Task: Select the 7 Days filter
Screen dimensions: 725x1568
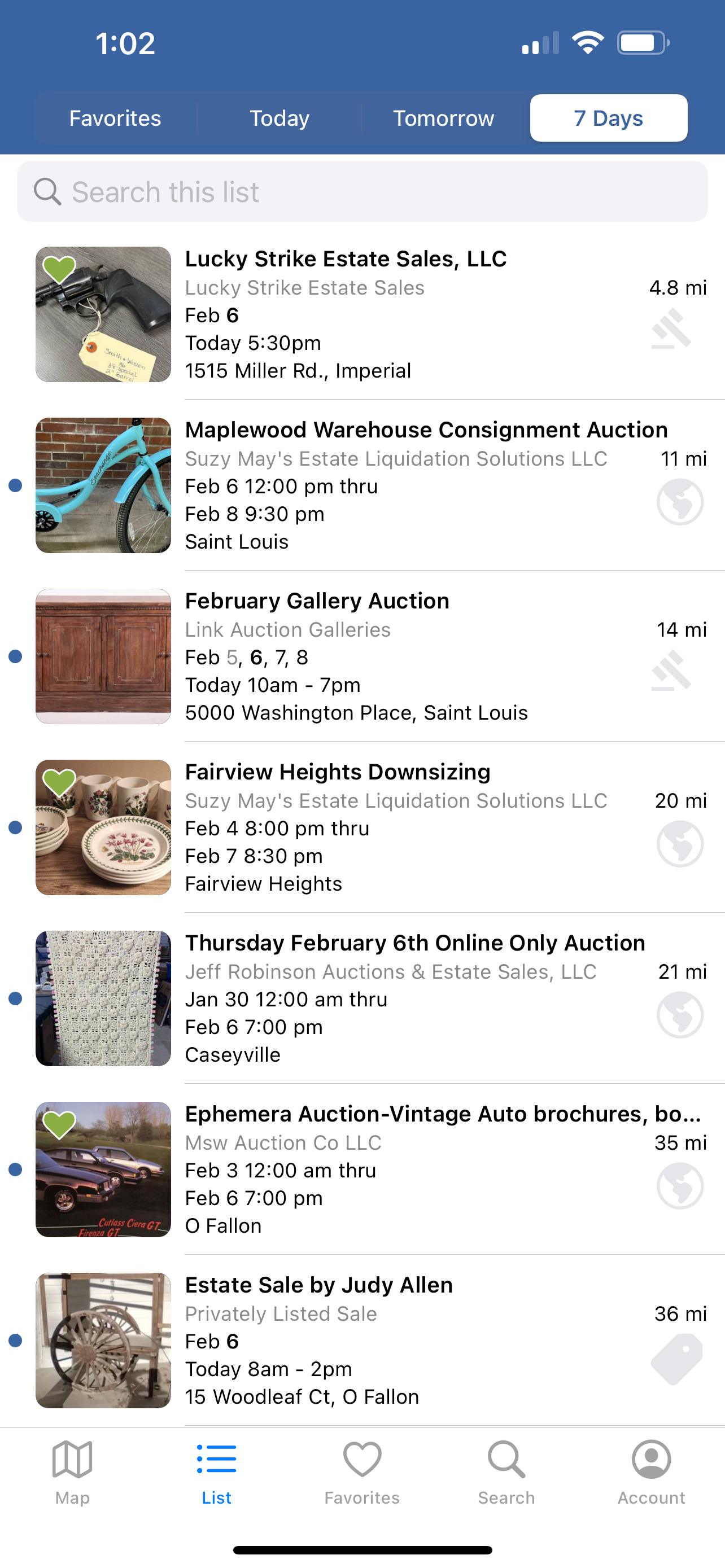Action: tap(608, 118)
